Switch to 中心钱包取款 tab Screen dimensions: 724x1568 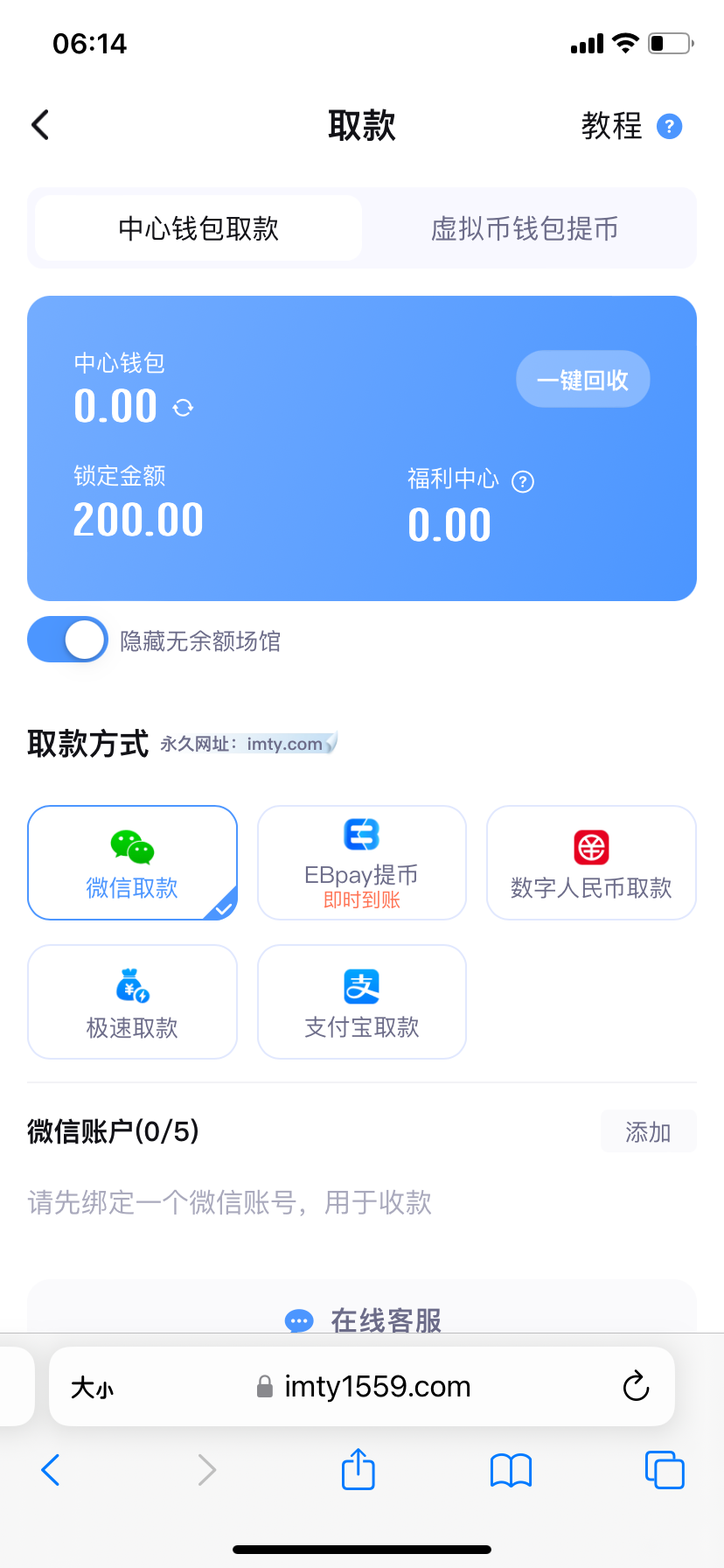(198, 228)
